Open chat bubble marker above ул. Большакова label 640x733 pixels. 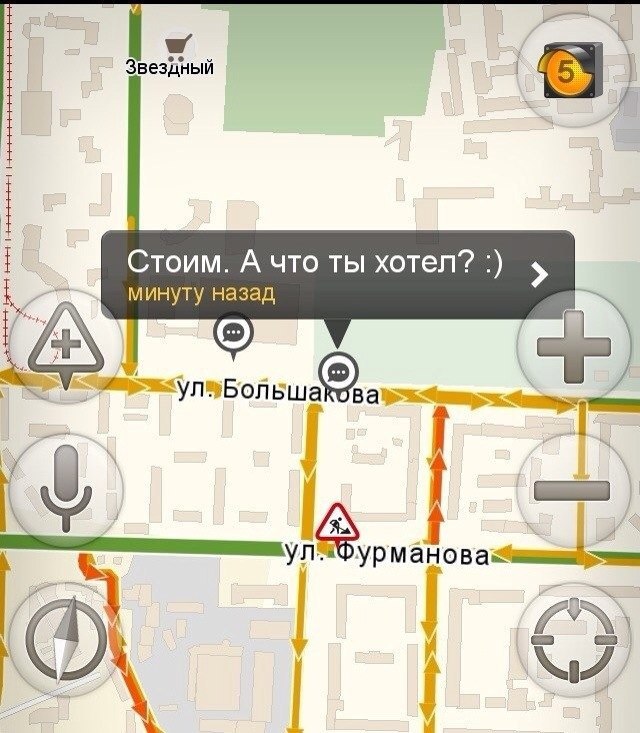[x=234, y=333]
